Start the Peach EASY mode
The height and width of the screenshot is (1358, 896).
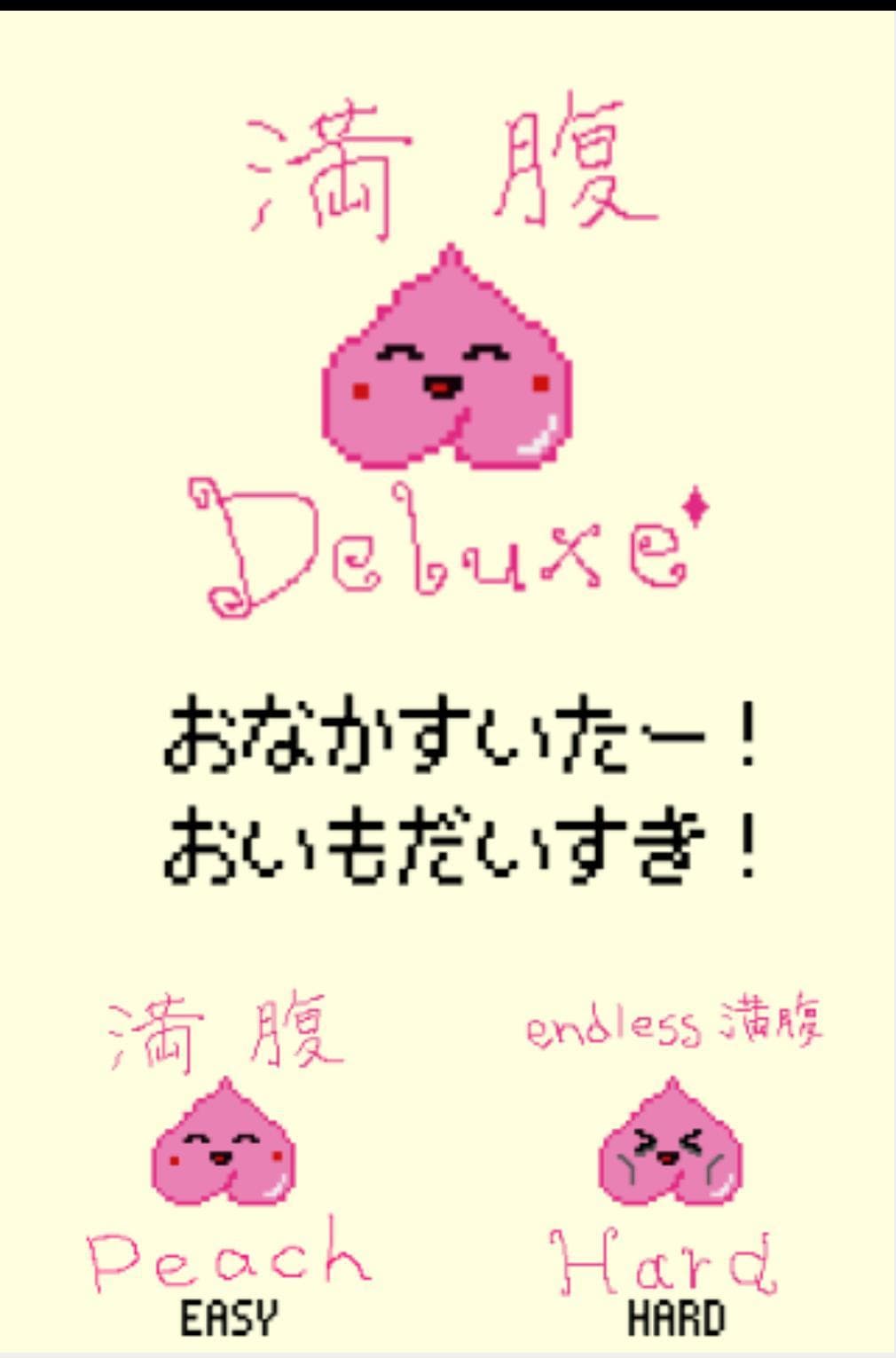[x=227, y=1167]
